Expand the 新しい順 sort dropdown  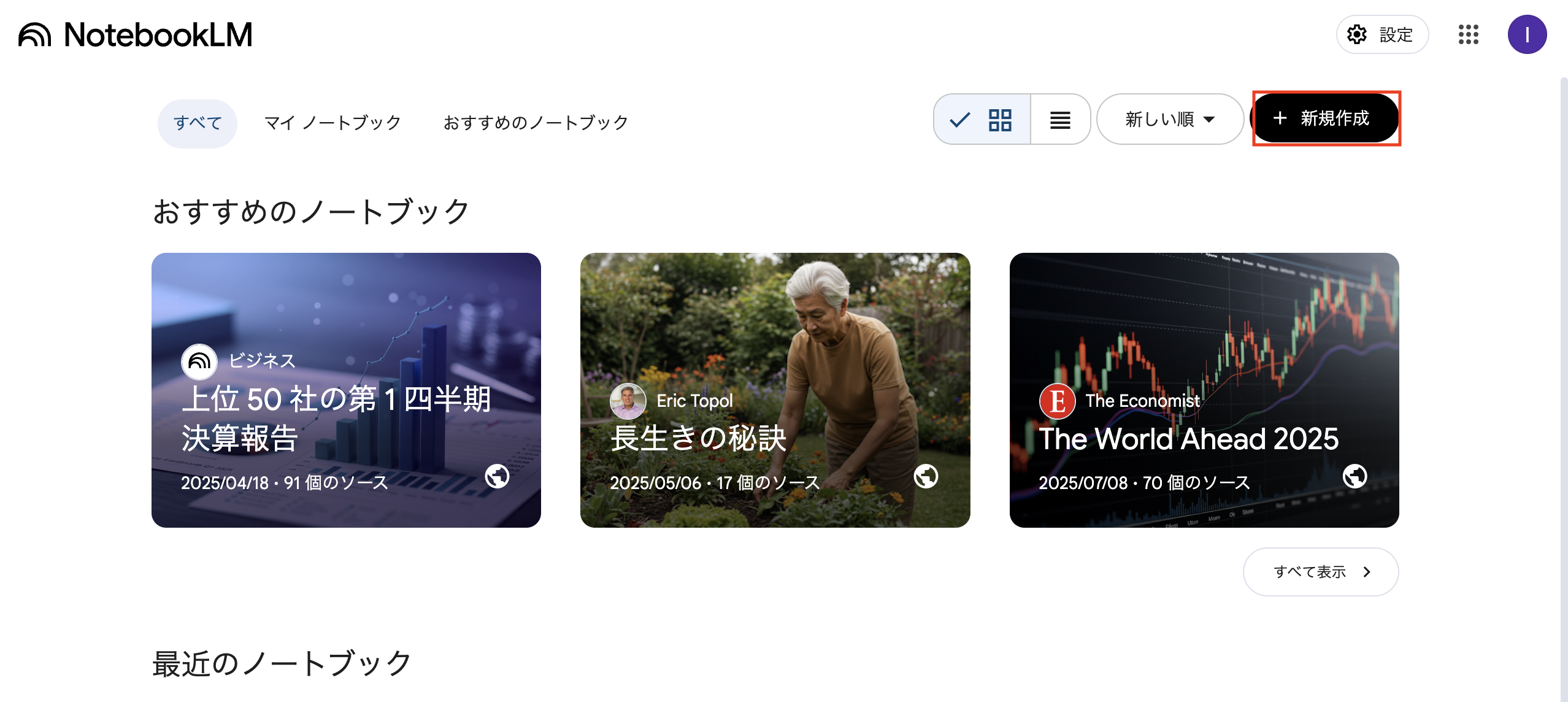click(1169, 119)
